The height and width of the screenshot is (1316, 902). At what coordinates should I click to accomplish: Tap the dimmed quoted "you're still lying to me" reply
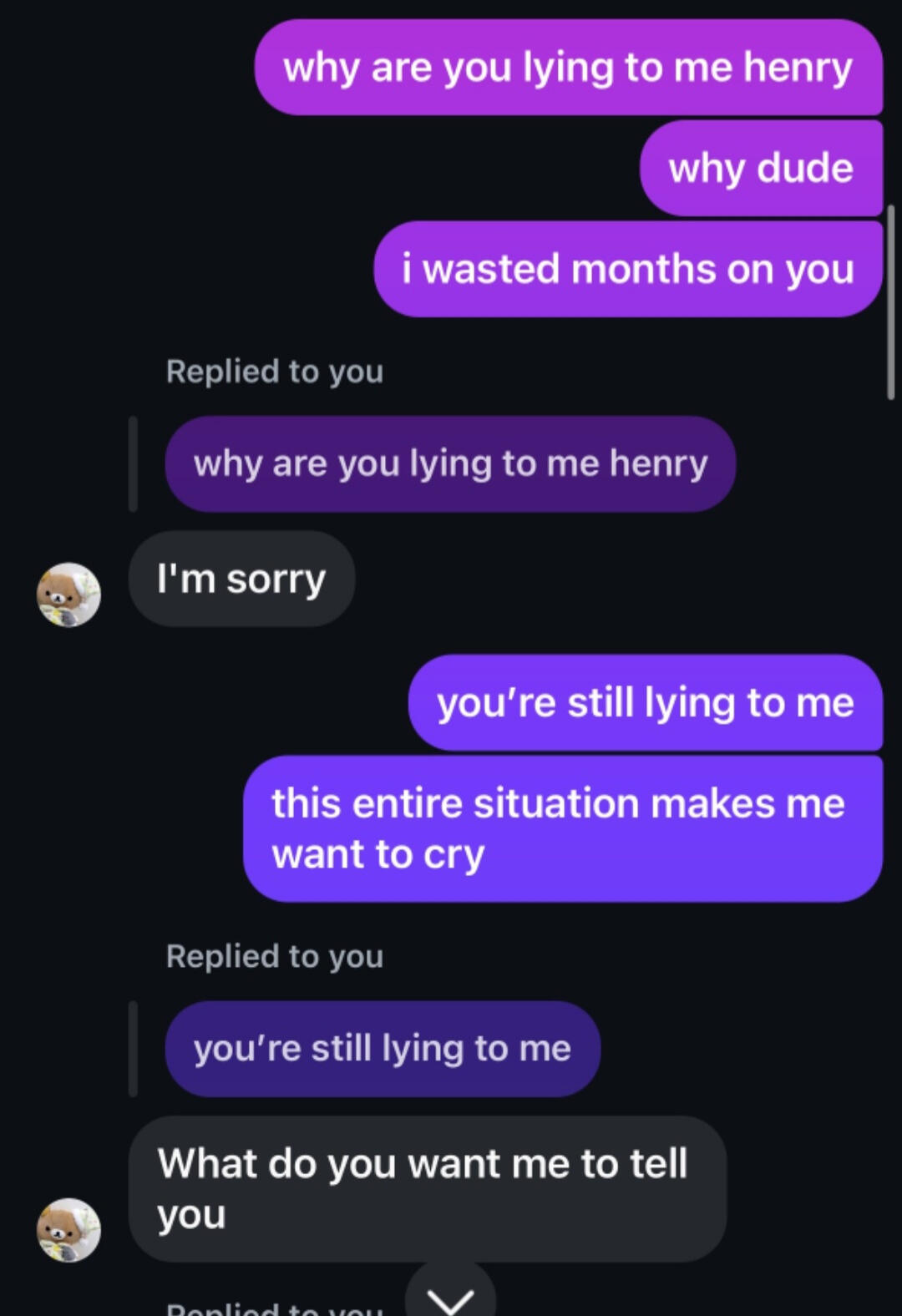382,1049
